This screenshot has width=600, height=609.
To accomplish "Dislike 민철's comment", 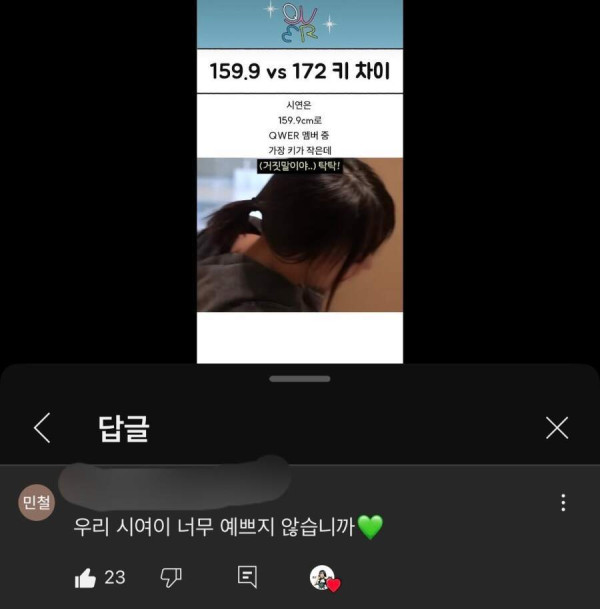I will point(171,577).
